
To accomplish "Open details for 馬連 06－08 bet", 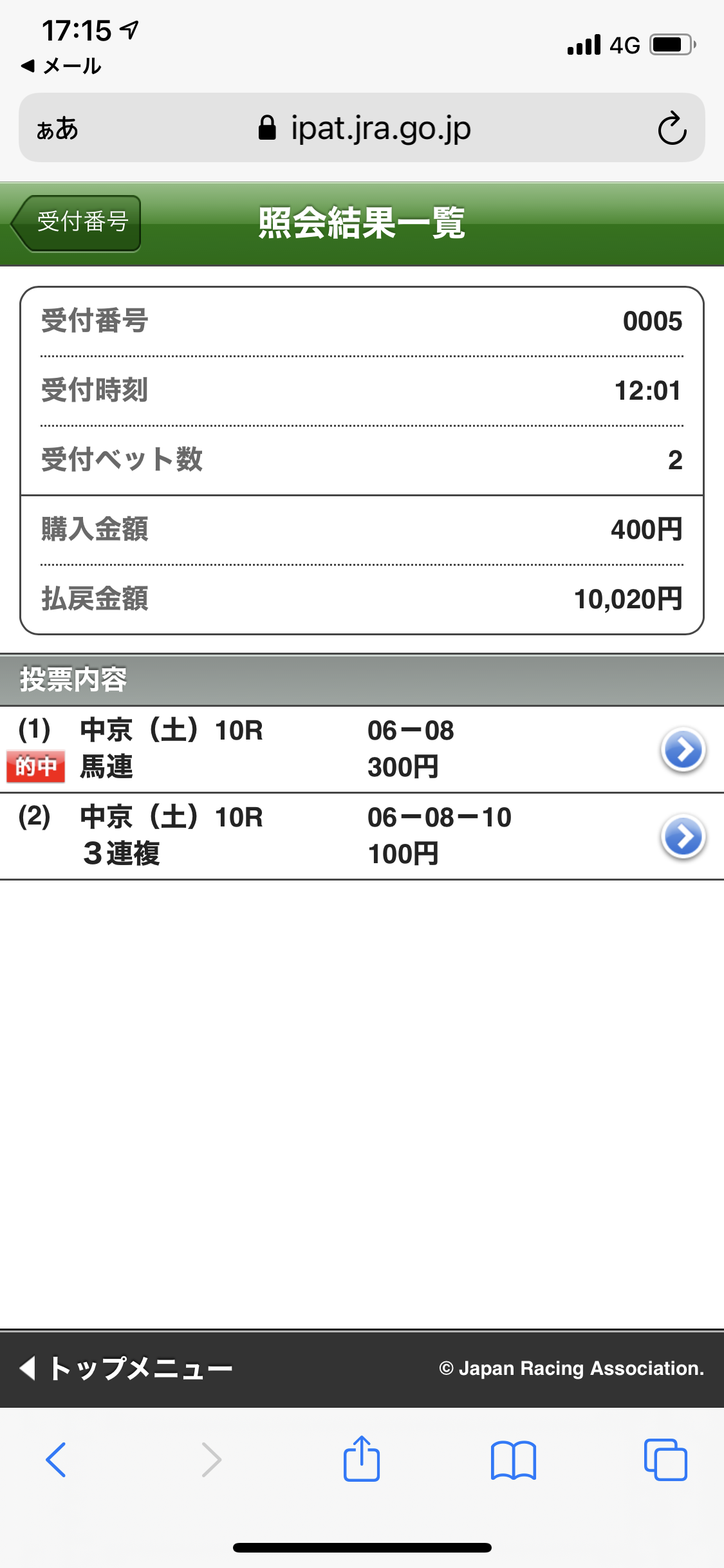I will point(683,749).
